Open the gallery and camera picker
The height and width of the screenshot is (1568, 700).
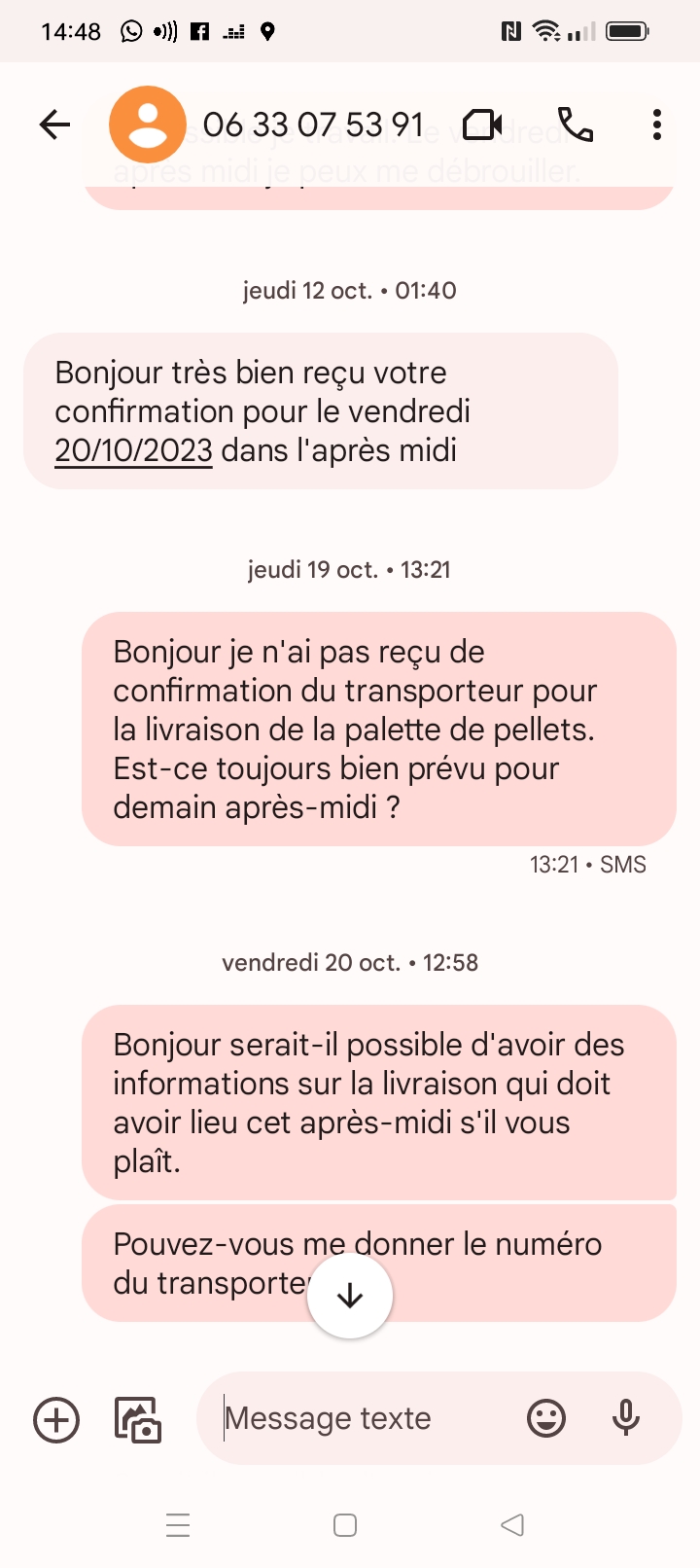(x=138, y=1419)
